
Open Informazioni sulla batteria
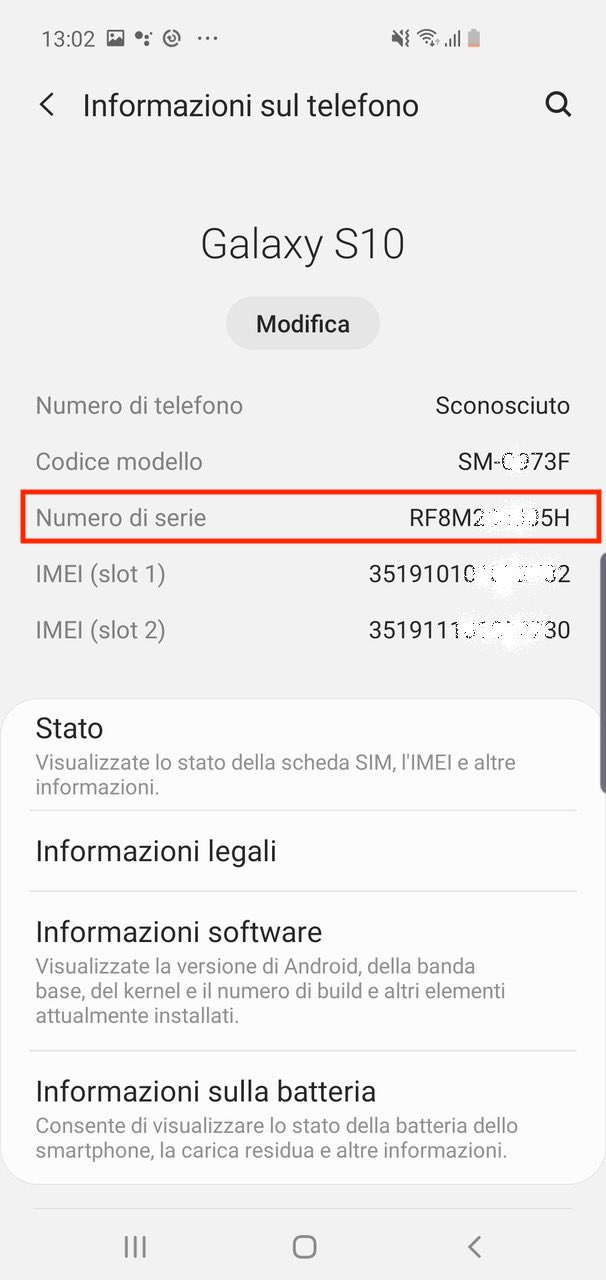point(303,1118)
